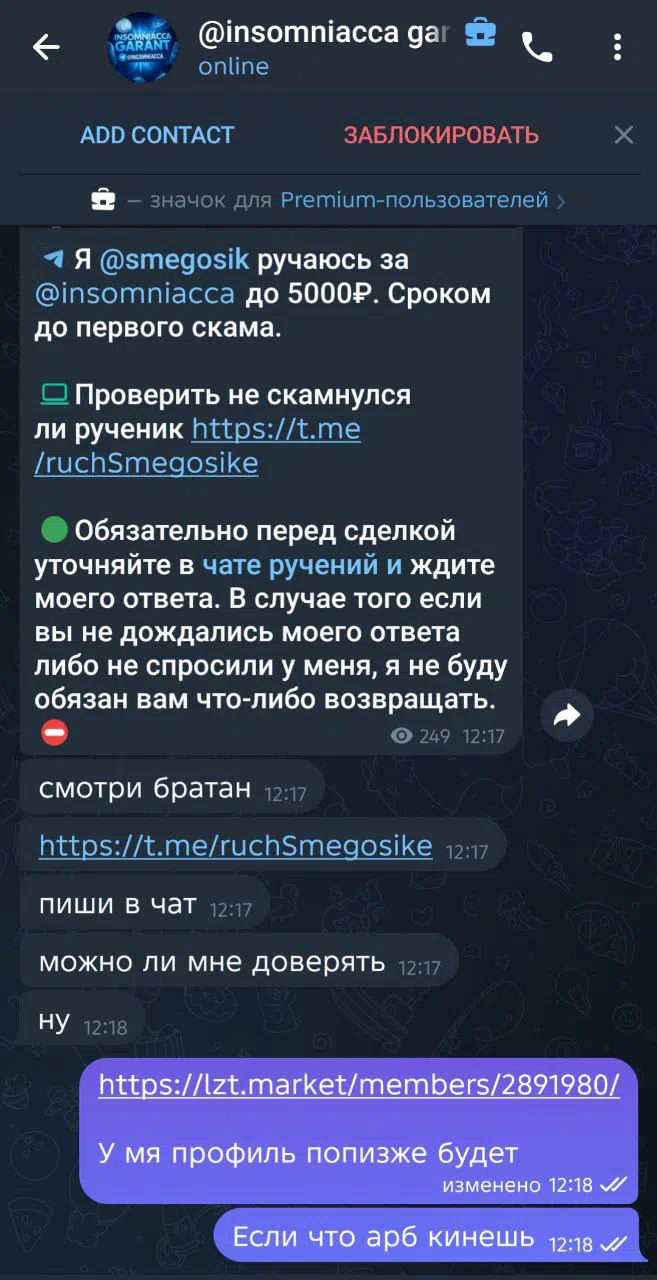Viewport: 657px width, 1280px height.
Task: Tap ADD CONTACT
Action: (157, 135)
